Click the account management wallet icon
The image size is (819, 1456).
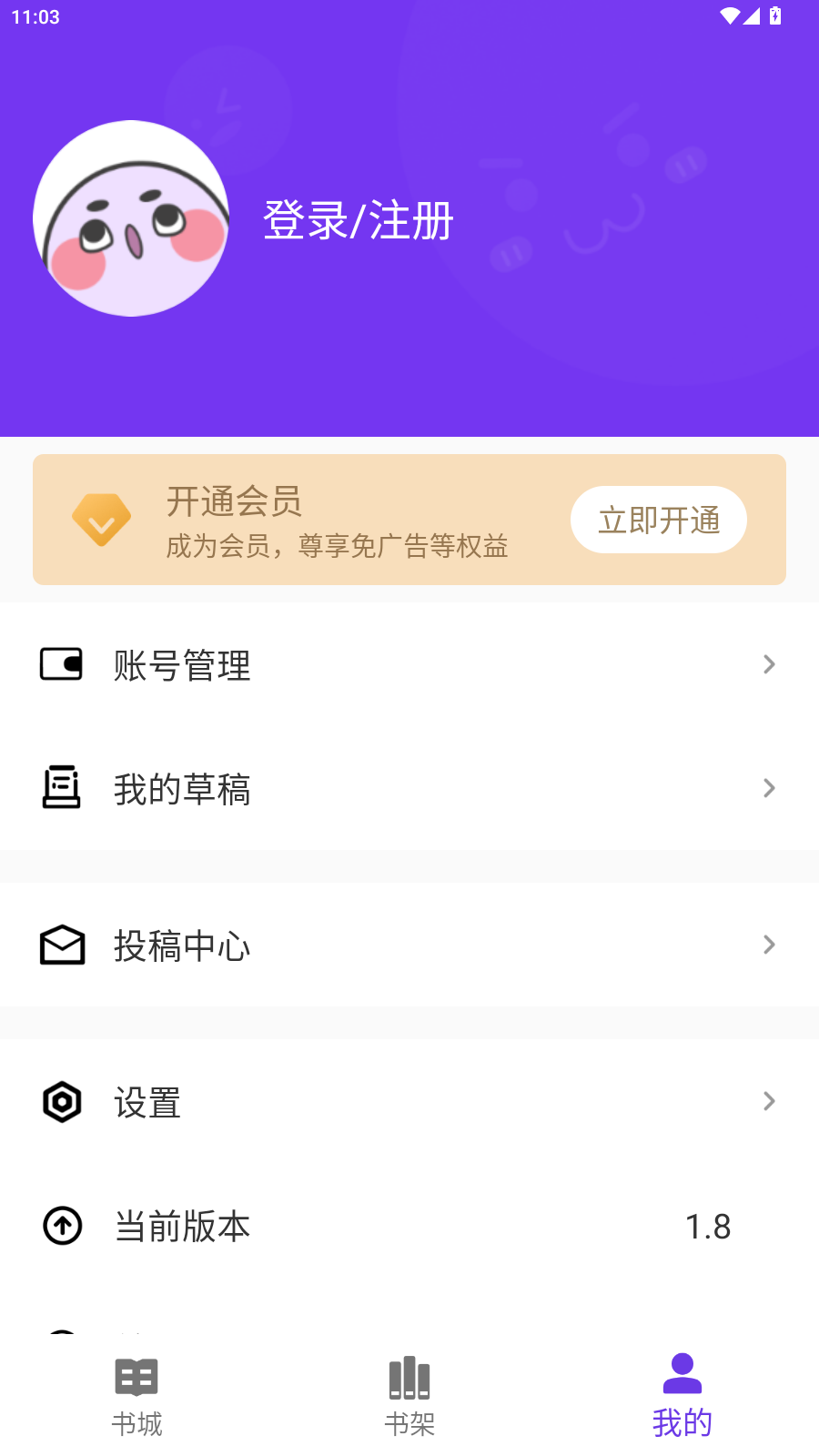62,665
